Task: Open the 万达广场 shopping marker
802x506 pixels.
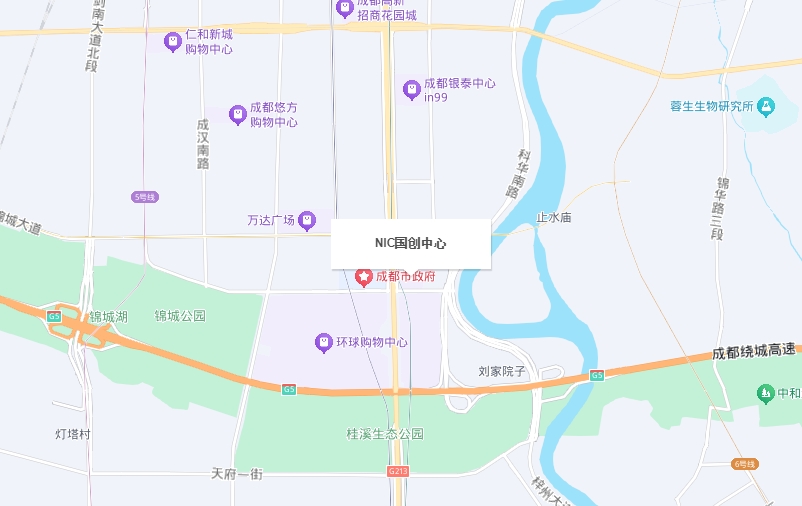Action: (307, 220)
